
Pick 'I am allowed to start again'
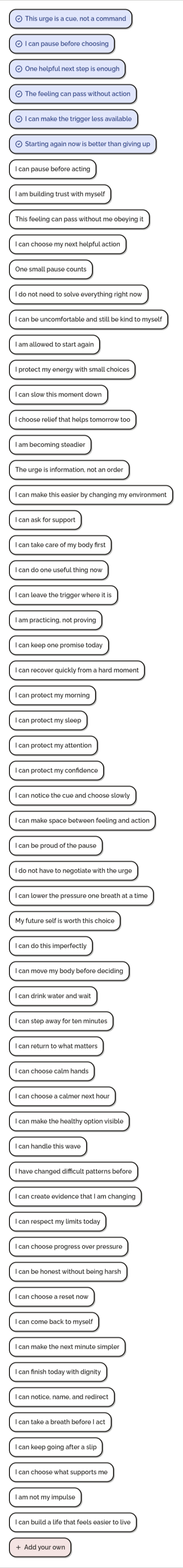click(x=54, y=344)
